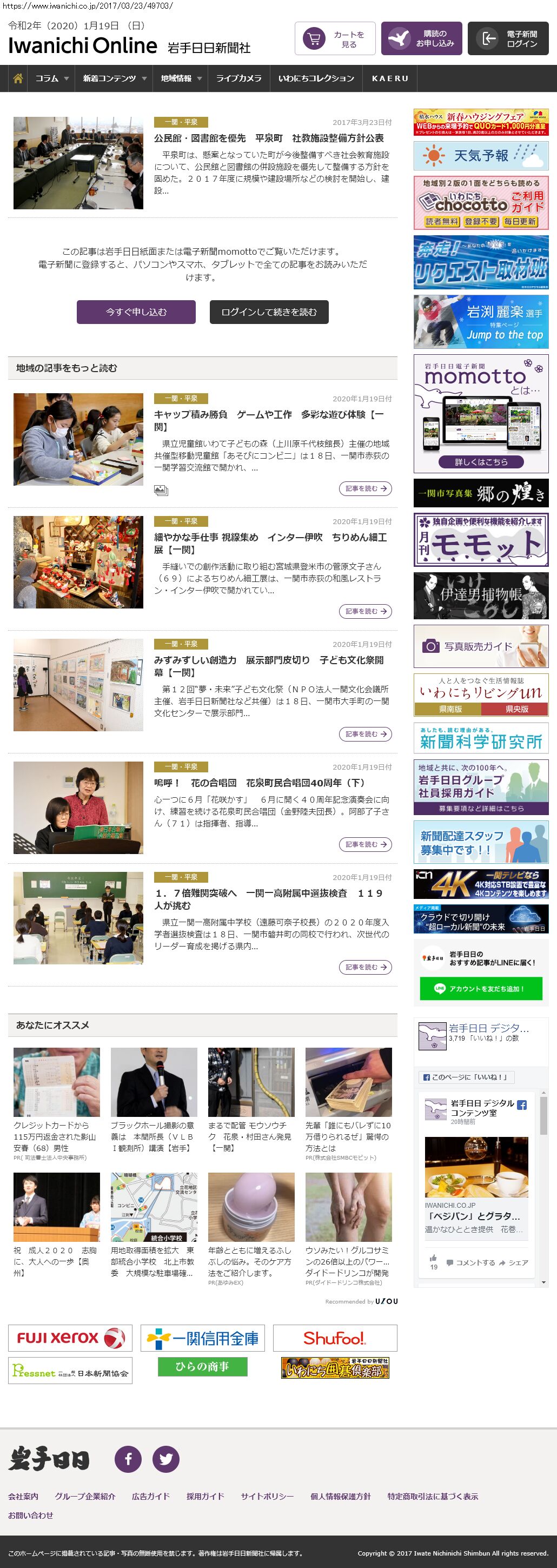
Task: Open recommended story about ブラックホール撮影
Action: click(x=154, y=1136)
